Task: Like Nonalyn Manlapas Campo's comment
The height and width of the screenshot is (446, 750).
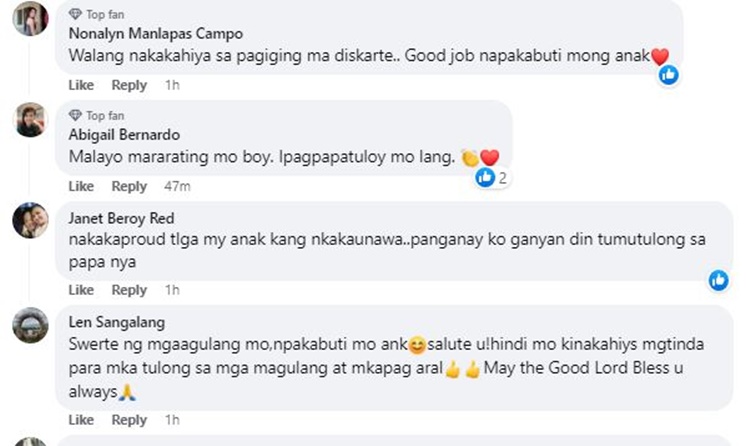Action: point(80,85)
